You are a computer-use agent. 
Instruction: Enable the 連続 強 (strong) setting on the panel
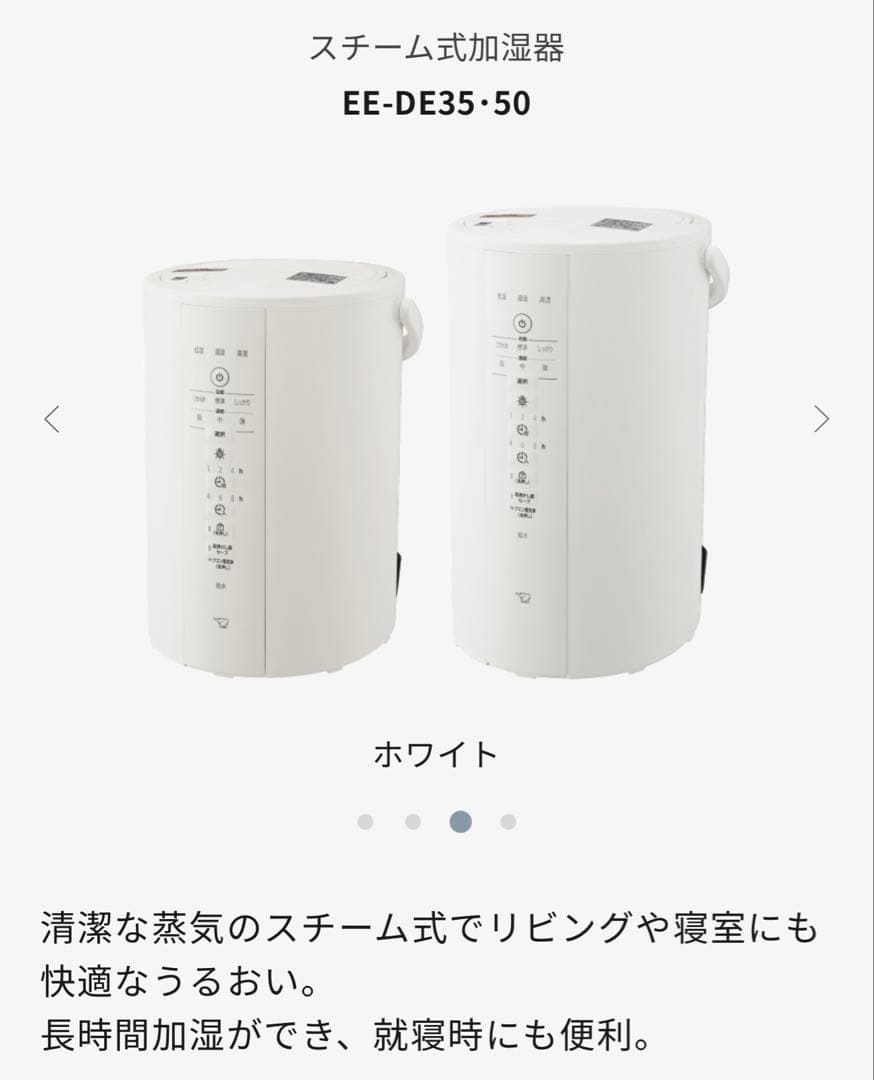(547, 366)
